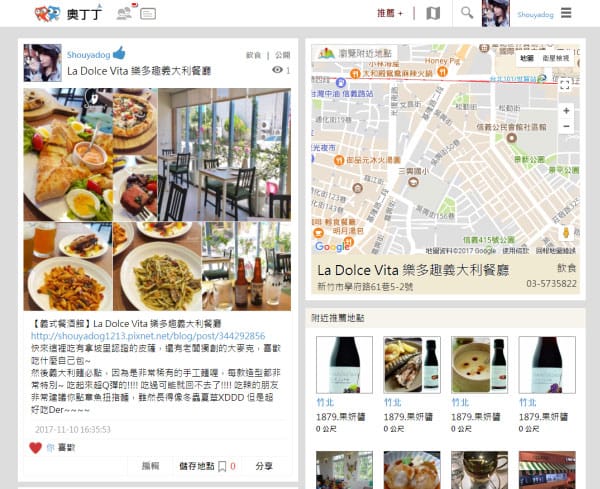Open the map icon in header

[432, 13]
